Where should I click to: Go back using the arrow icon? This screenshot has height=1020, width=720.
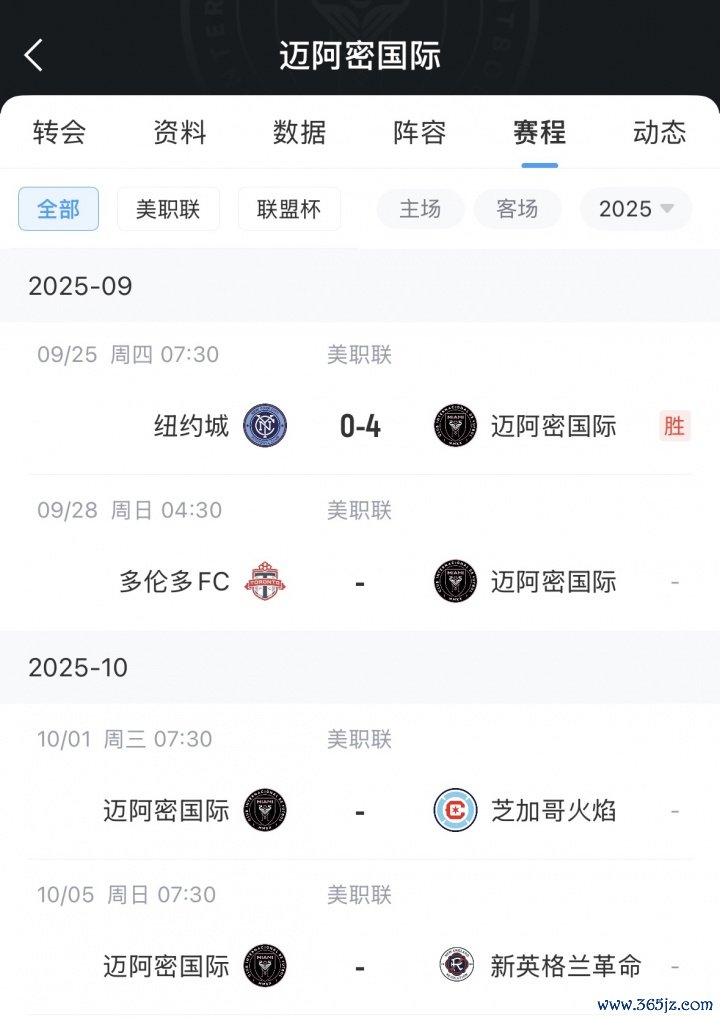point(34,56)
